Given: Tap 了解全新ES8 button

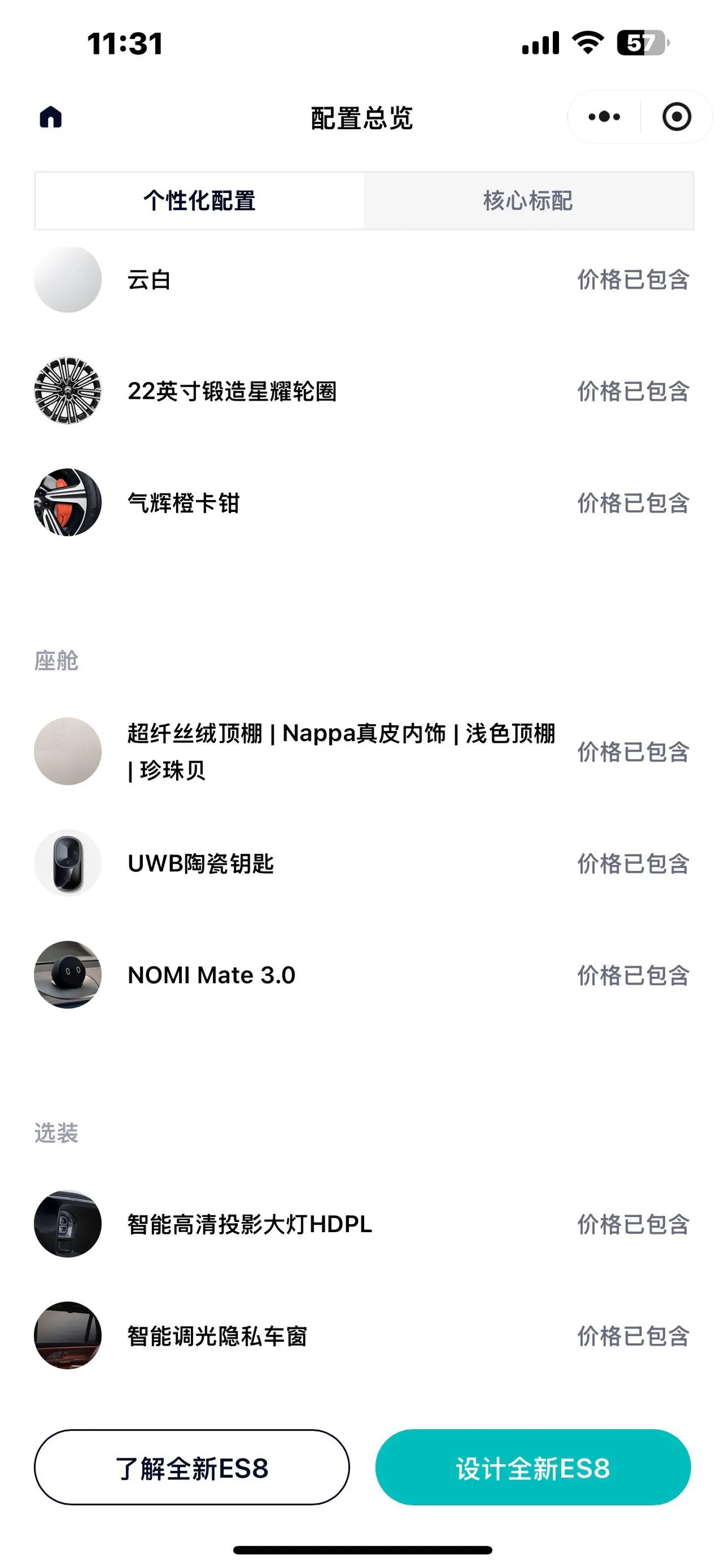Looking at the screenshot, I should point(192,1468).
